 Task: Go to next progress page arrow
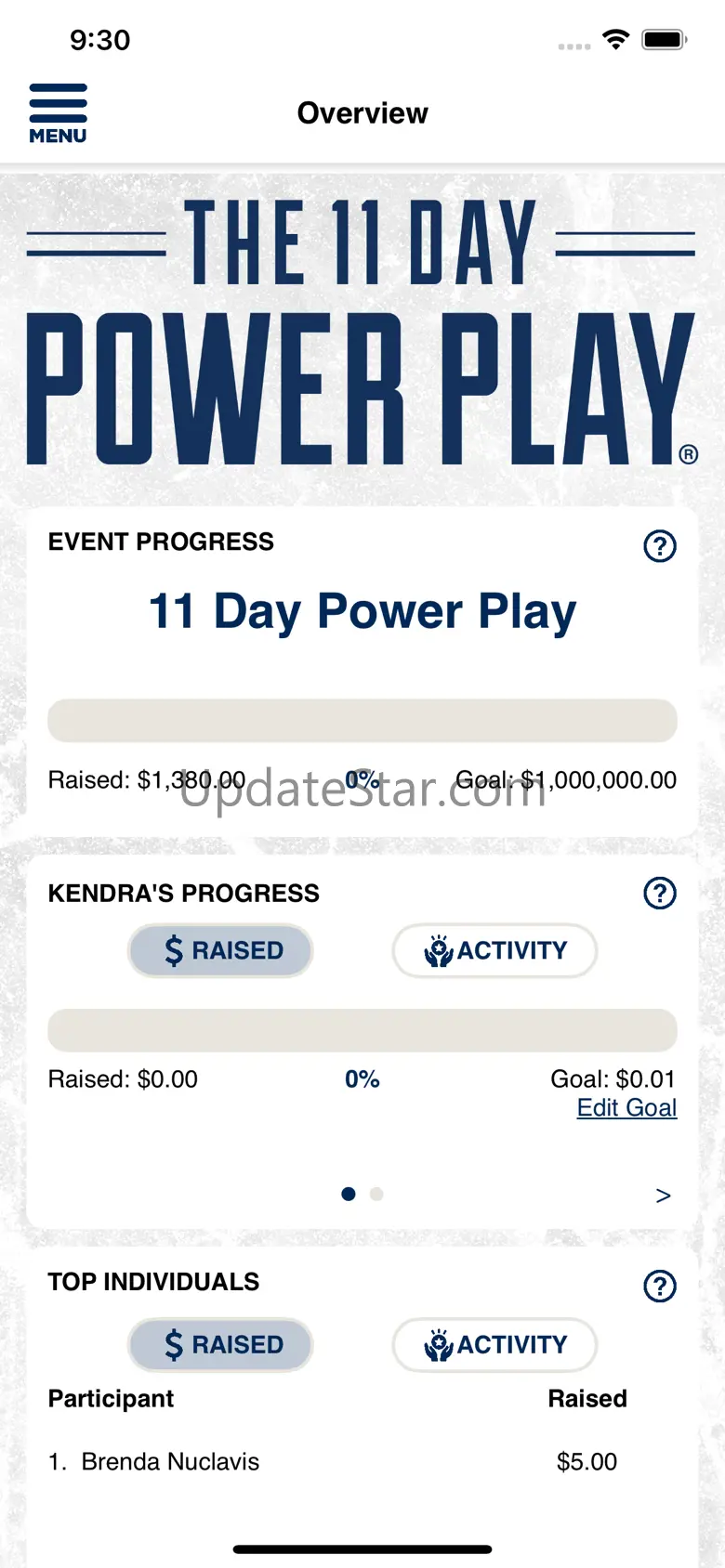(x=663, y=1196)
